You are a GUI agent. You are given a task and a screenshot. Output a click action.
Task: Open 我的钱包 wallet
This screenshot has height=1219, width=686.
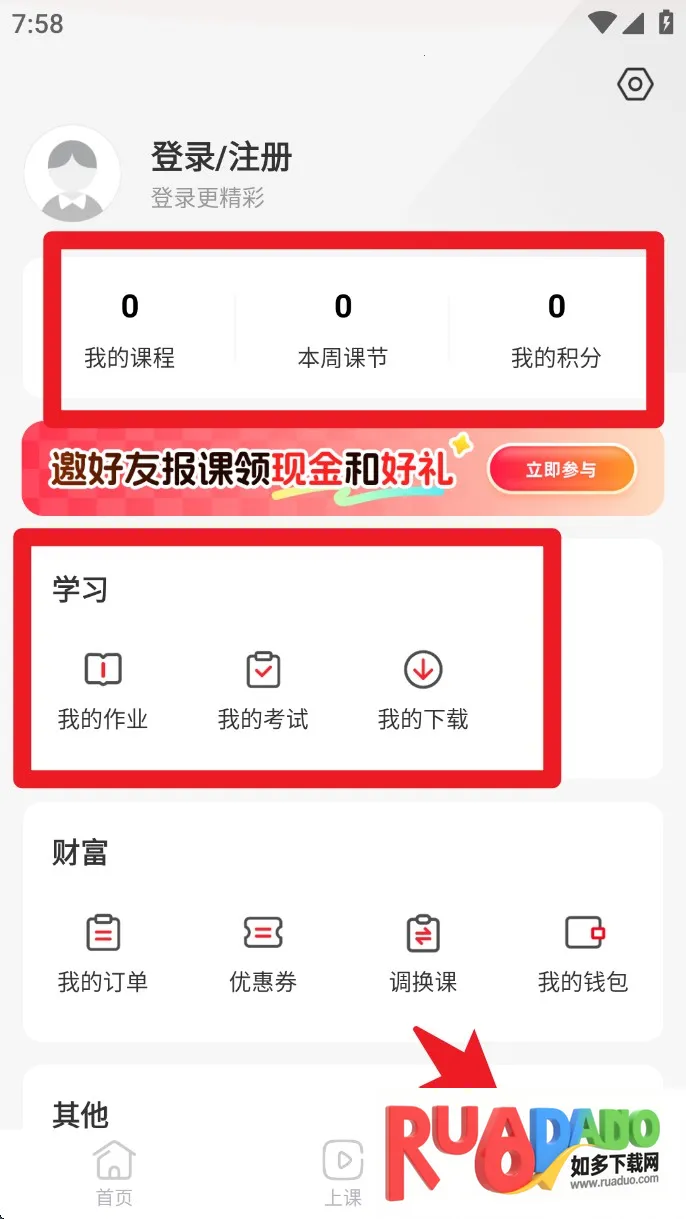(583, 952)
